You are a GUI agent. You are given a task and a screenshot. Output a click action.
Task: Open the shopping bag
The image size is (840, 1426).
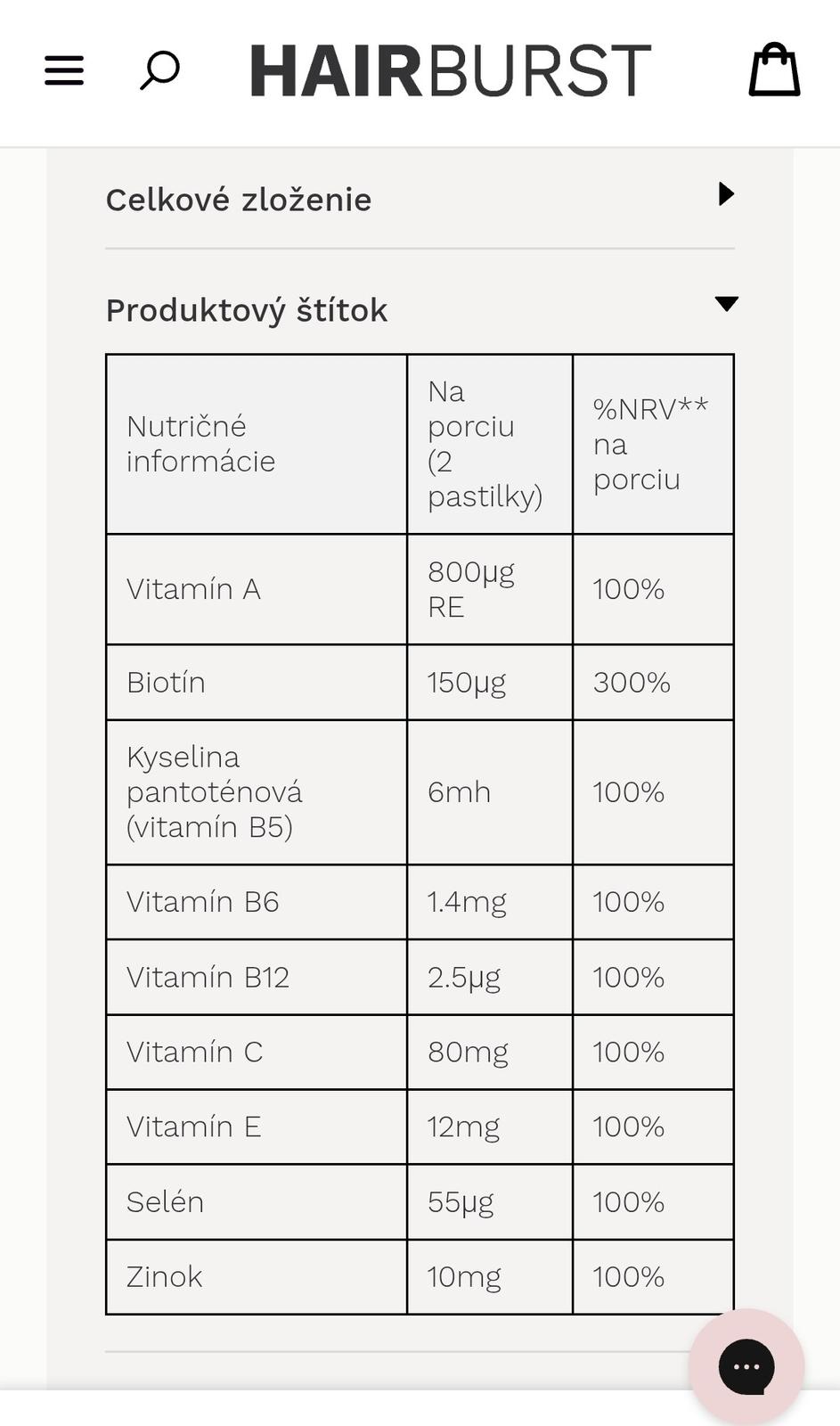click(774, 70)
